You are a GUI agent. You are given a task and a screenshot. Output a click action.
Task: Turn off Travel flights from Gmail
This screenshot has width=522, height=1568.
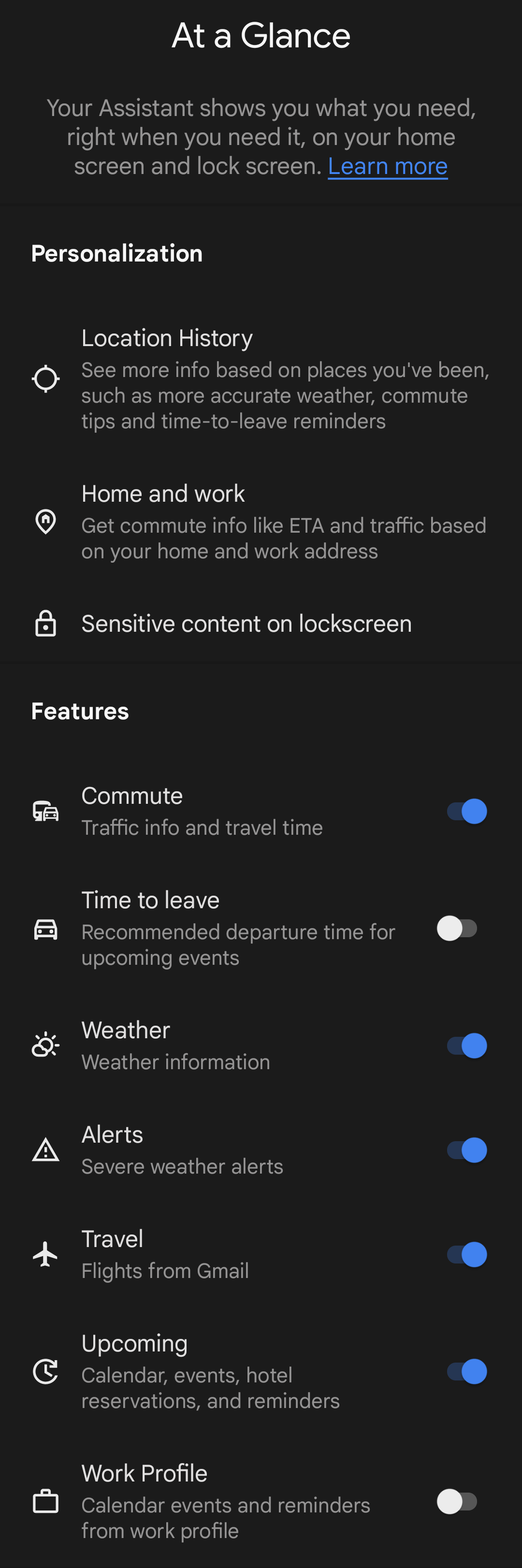(x=466, y=1254)
